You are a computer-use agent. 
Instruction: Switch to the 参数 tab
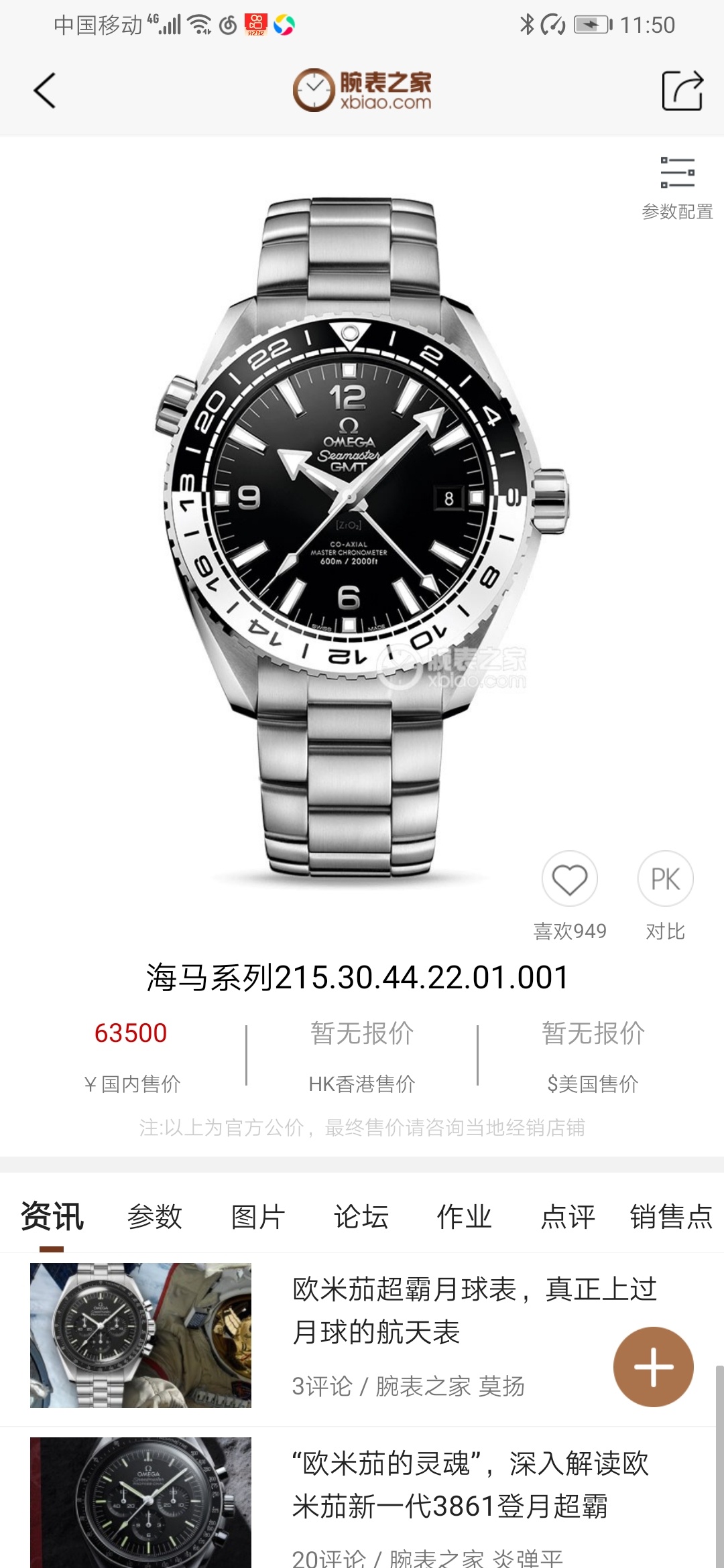pyautogui.click(x=155, y=1216)
